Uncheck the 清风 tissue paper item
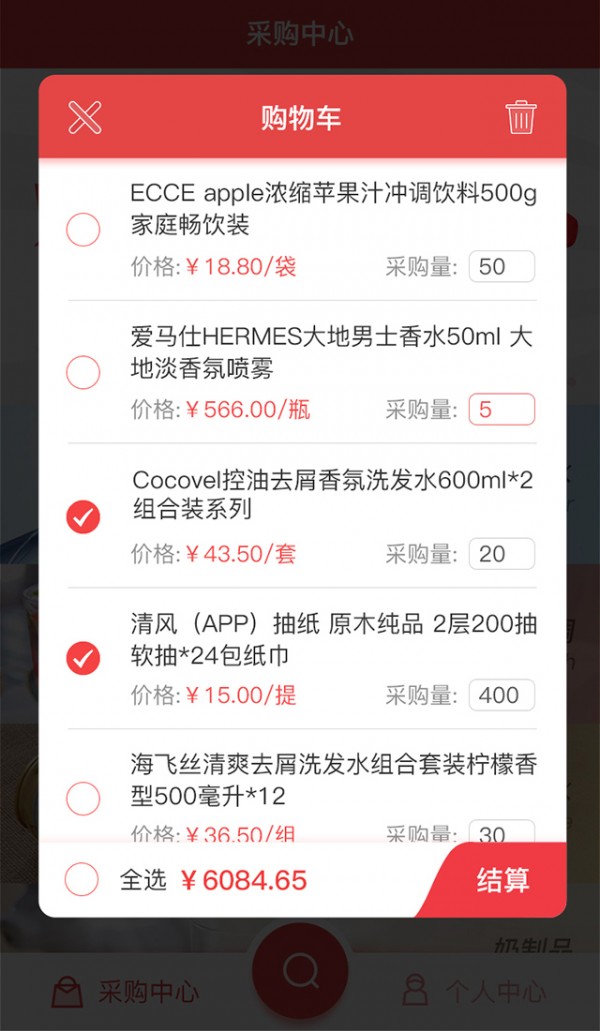Screen dimensions: 600x1031 point(83,659)
